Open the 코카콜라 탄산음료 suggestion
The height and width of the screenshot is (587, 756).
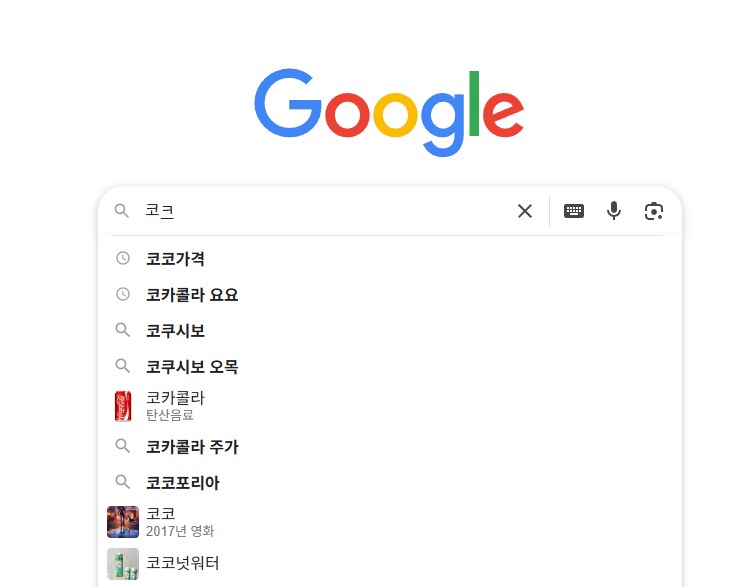[x=175, y=406]
